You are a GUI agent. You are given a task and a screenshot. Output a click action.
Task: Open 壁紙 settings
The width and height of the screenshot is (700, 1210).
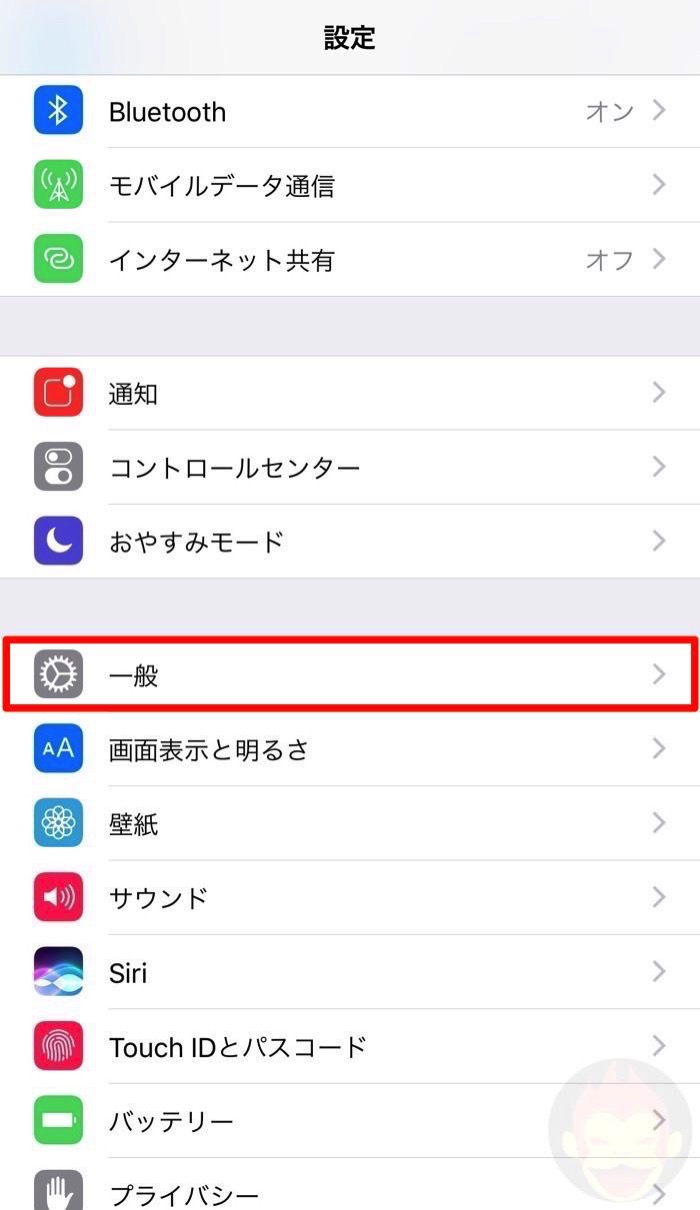[x=350, y=824]
